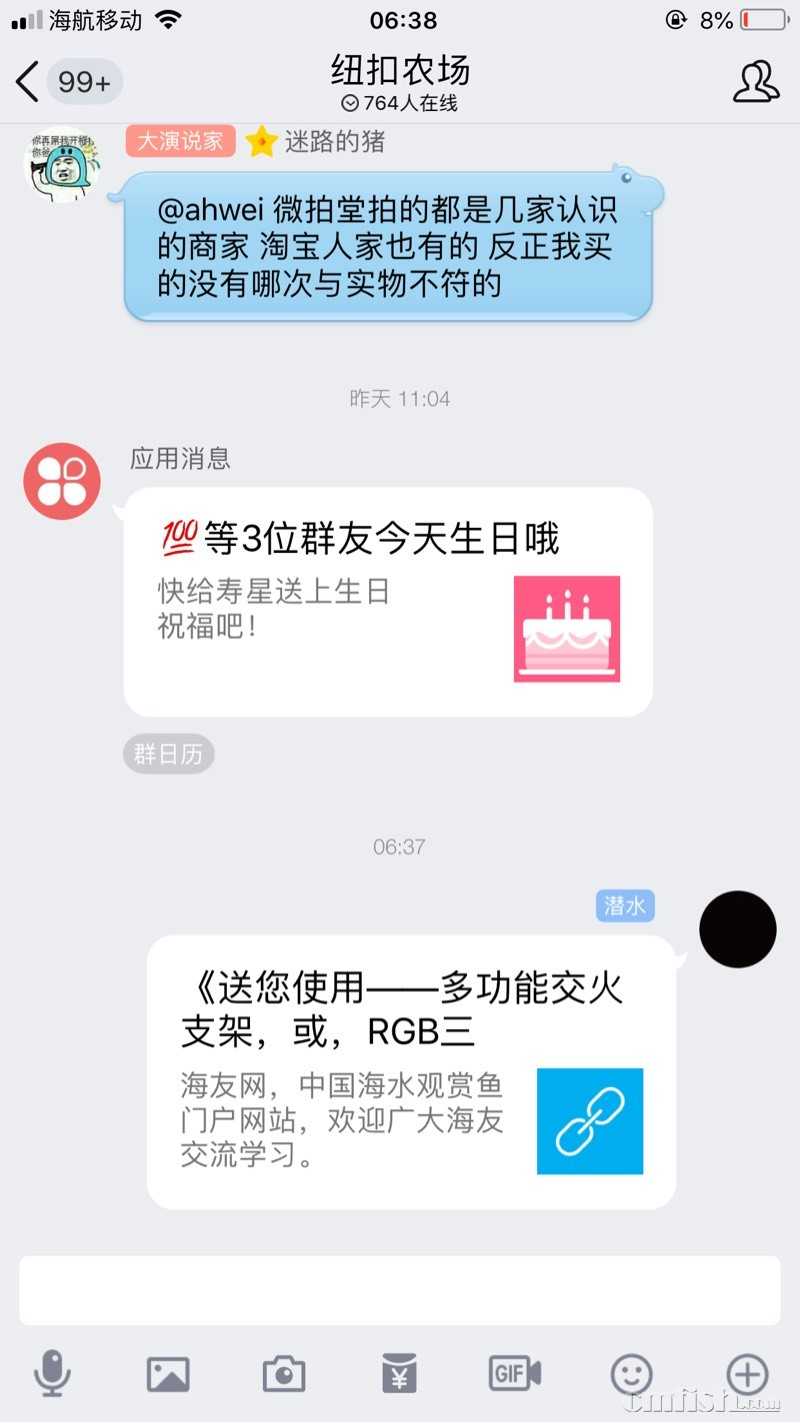Tap the birthday cake image on card
The width and height of the screenshot is (800, 1423).
coord(566,629)
